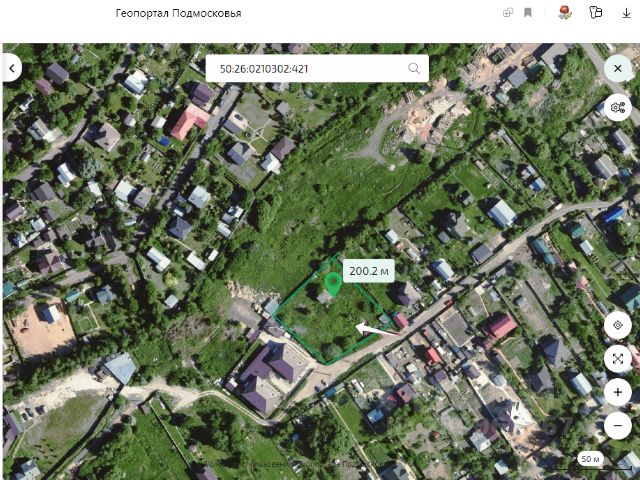Bookmark this page in the browser
Viewport: 640px width, 480px height.
tap(528, 13)
